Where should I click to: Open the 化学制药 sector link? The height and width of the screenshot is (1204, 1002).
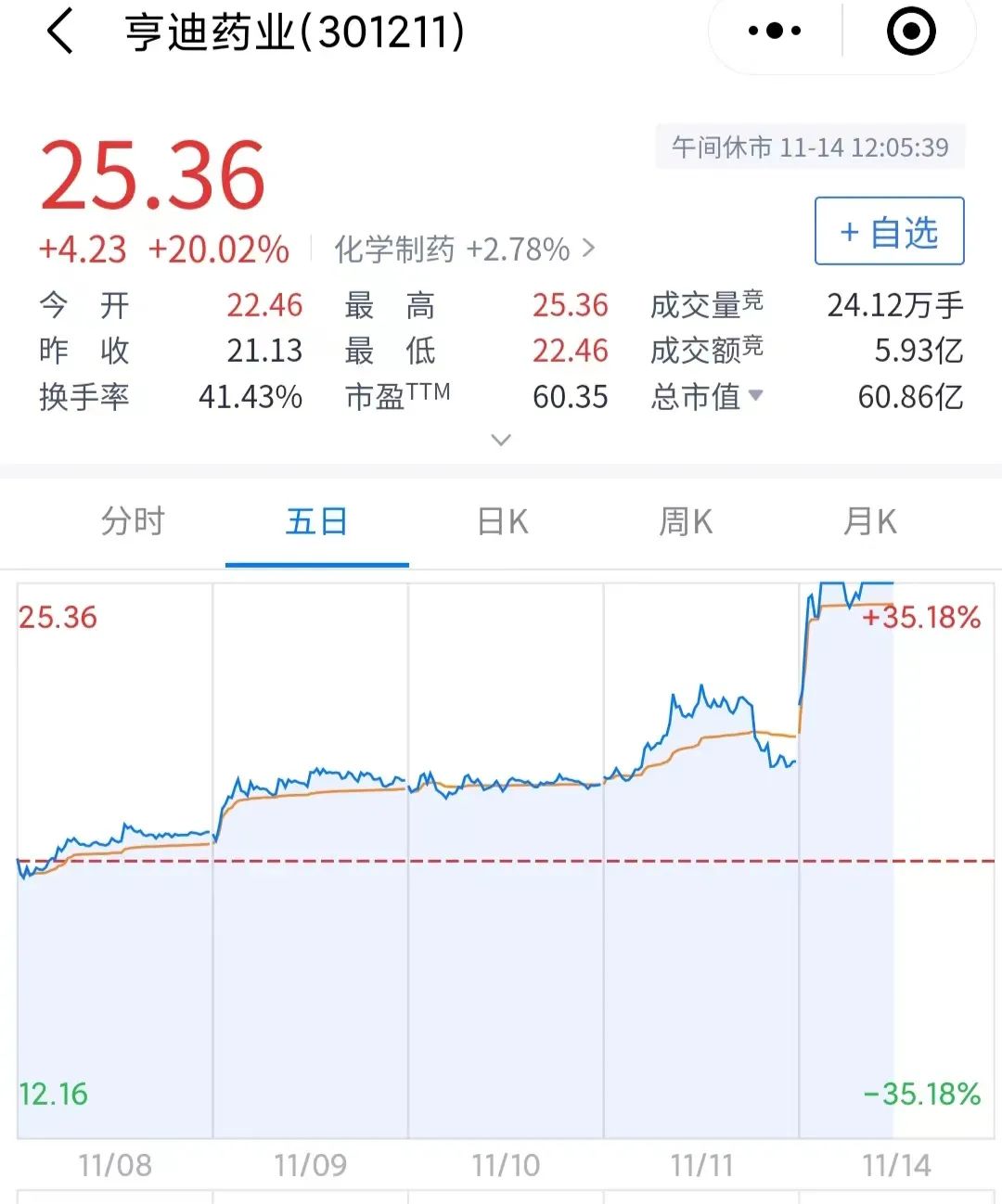464,250
